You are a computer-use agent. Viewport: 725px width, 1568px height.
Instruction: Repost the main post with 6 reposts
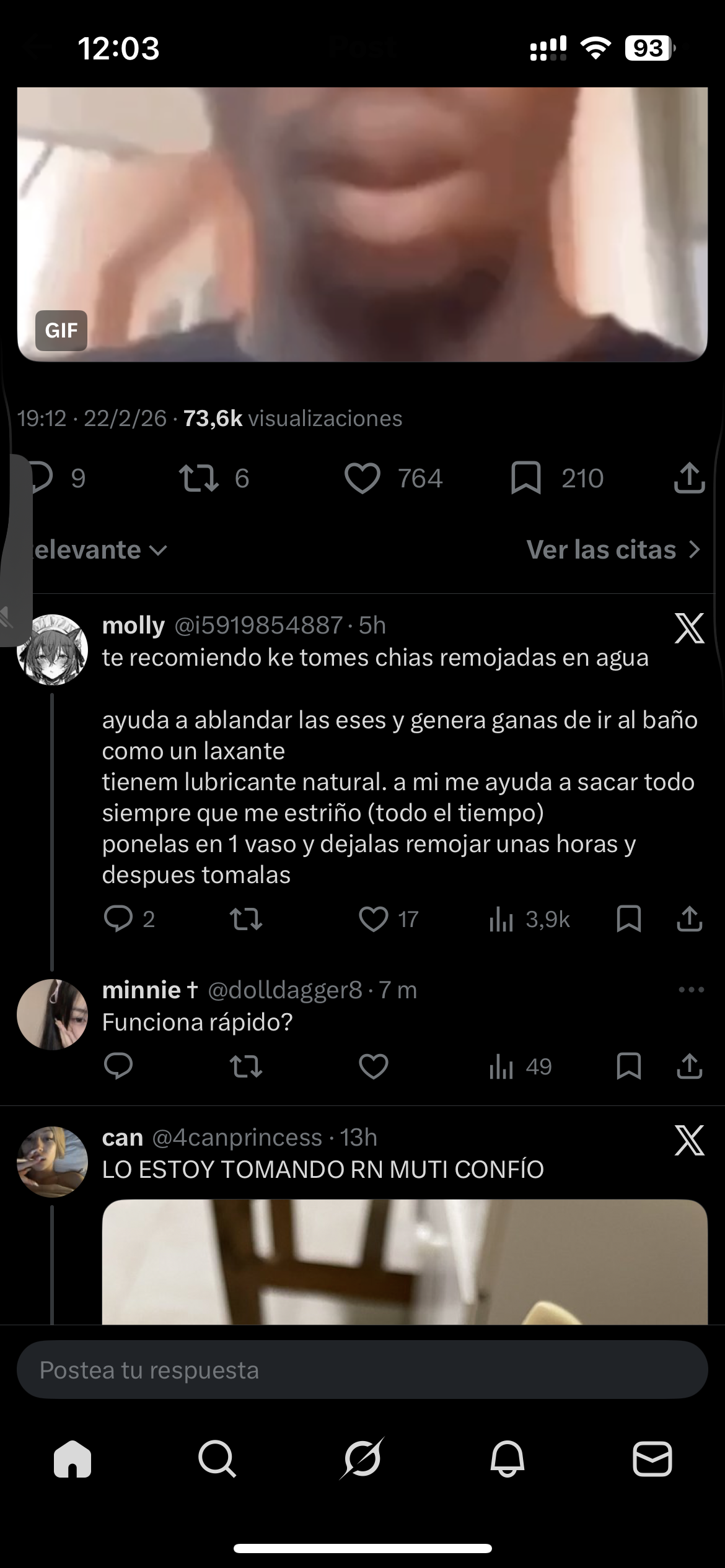coord(199,479)
